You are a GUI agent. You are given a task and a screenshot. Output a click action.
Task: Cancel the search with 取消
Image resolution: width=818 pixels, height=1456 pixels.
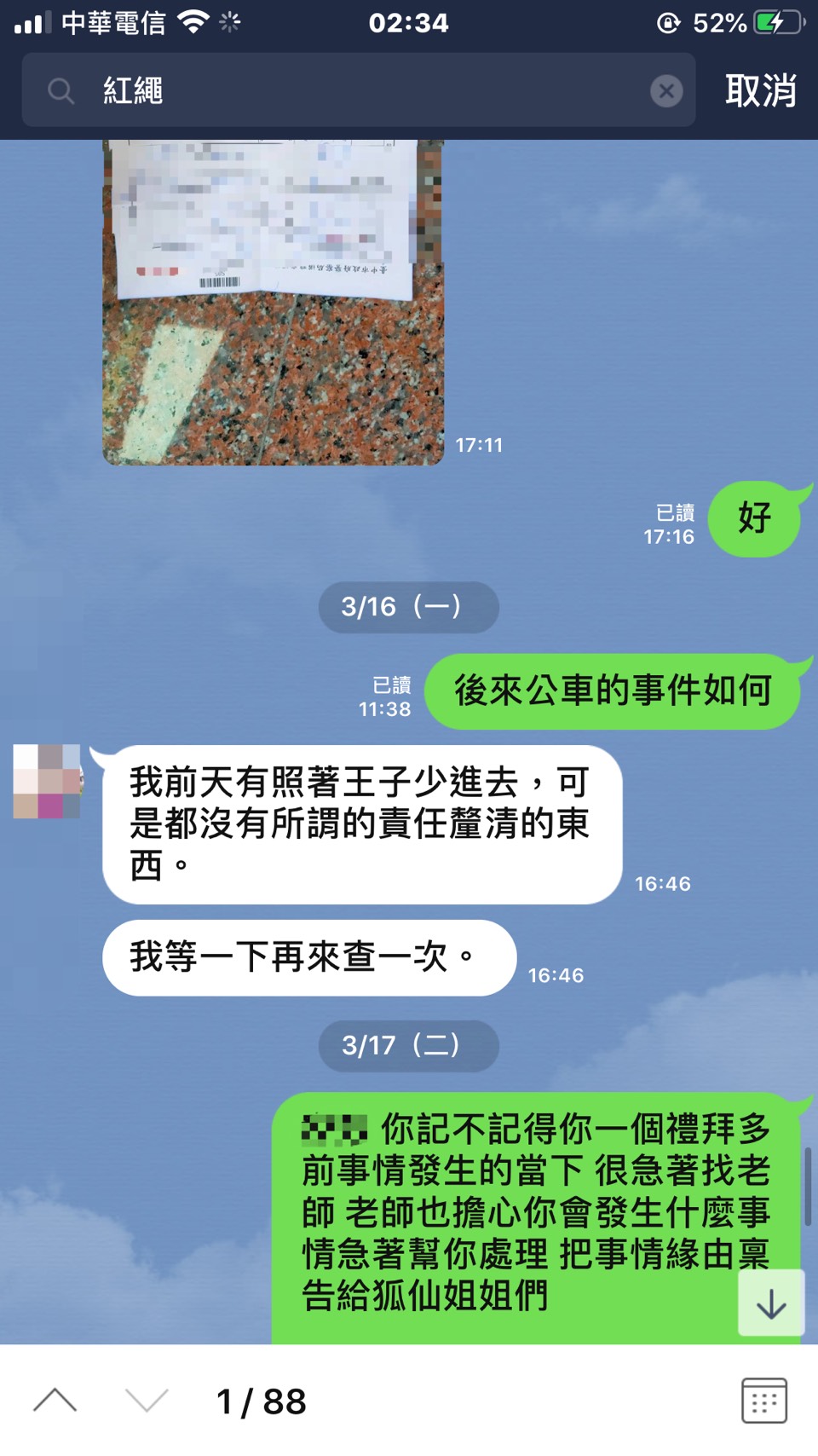pos(760,90)
